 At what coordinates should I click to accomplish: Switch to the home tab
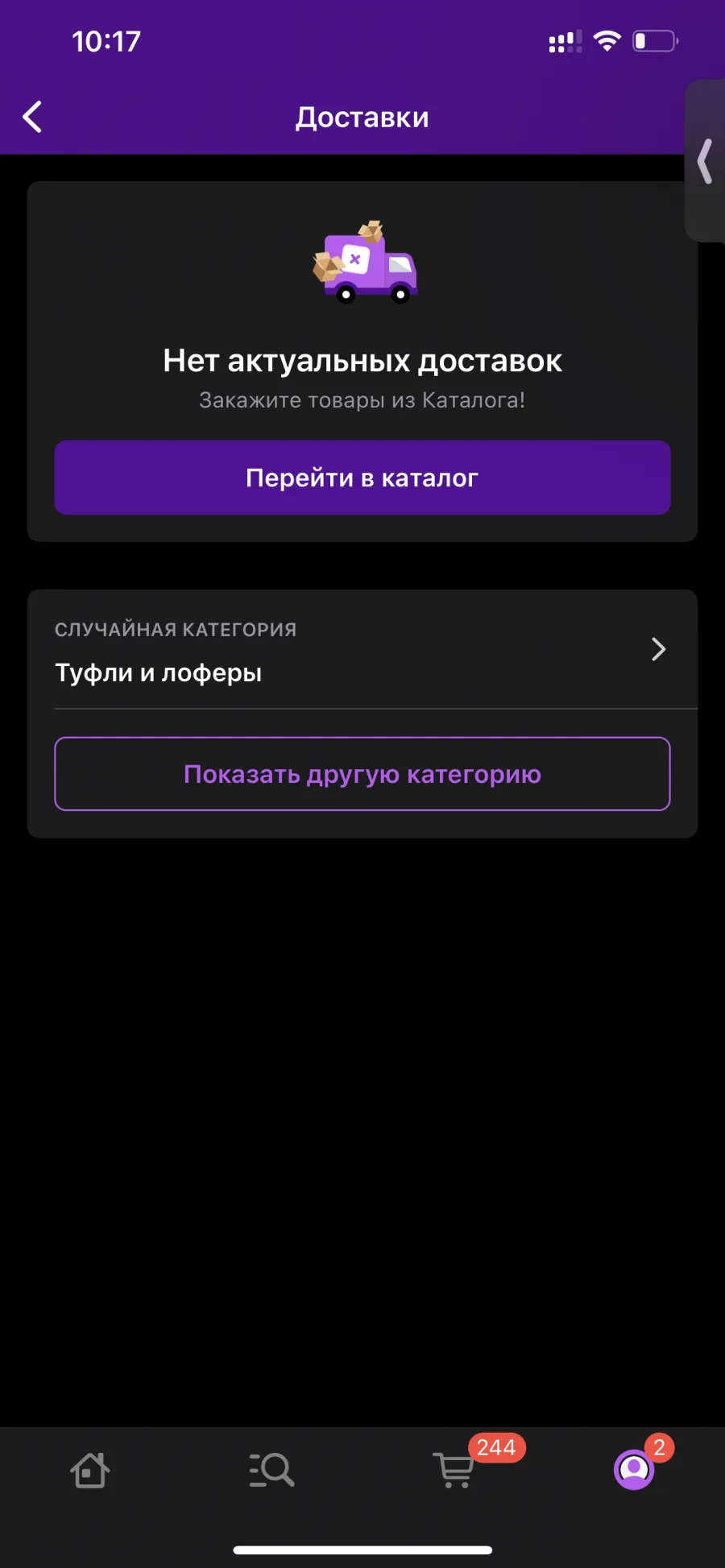click(x=90, y=1471)
